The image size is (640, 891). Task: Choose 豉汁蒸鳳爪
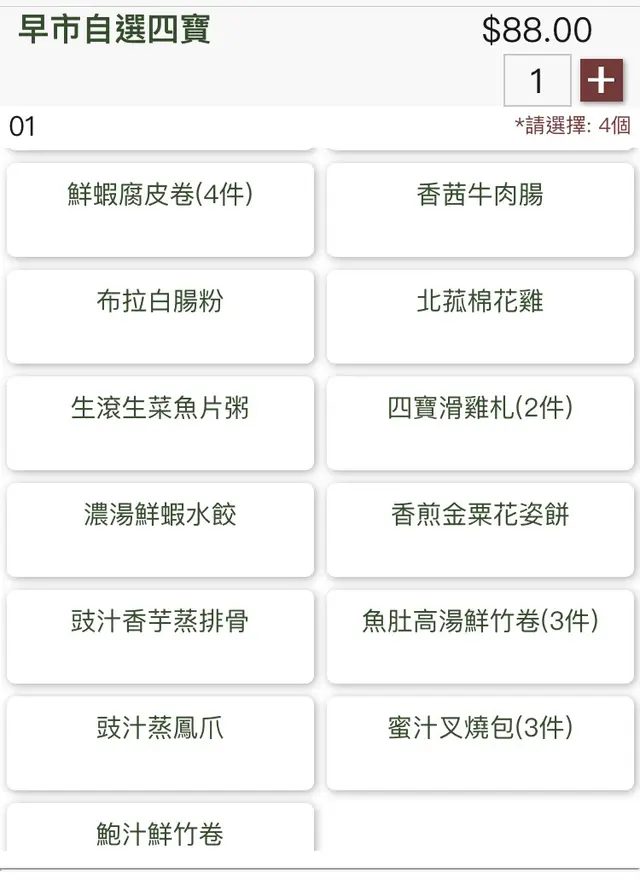tap(160, 743)
